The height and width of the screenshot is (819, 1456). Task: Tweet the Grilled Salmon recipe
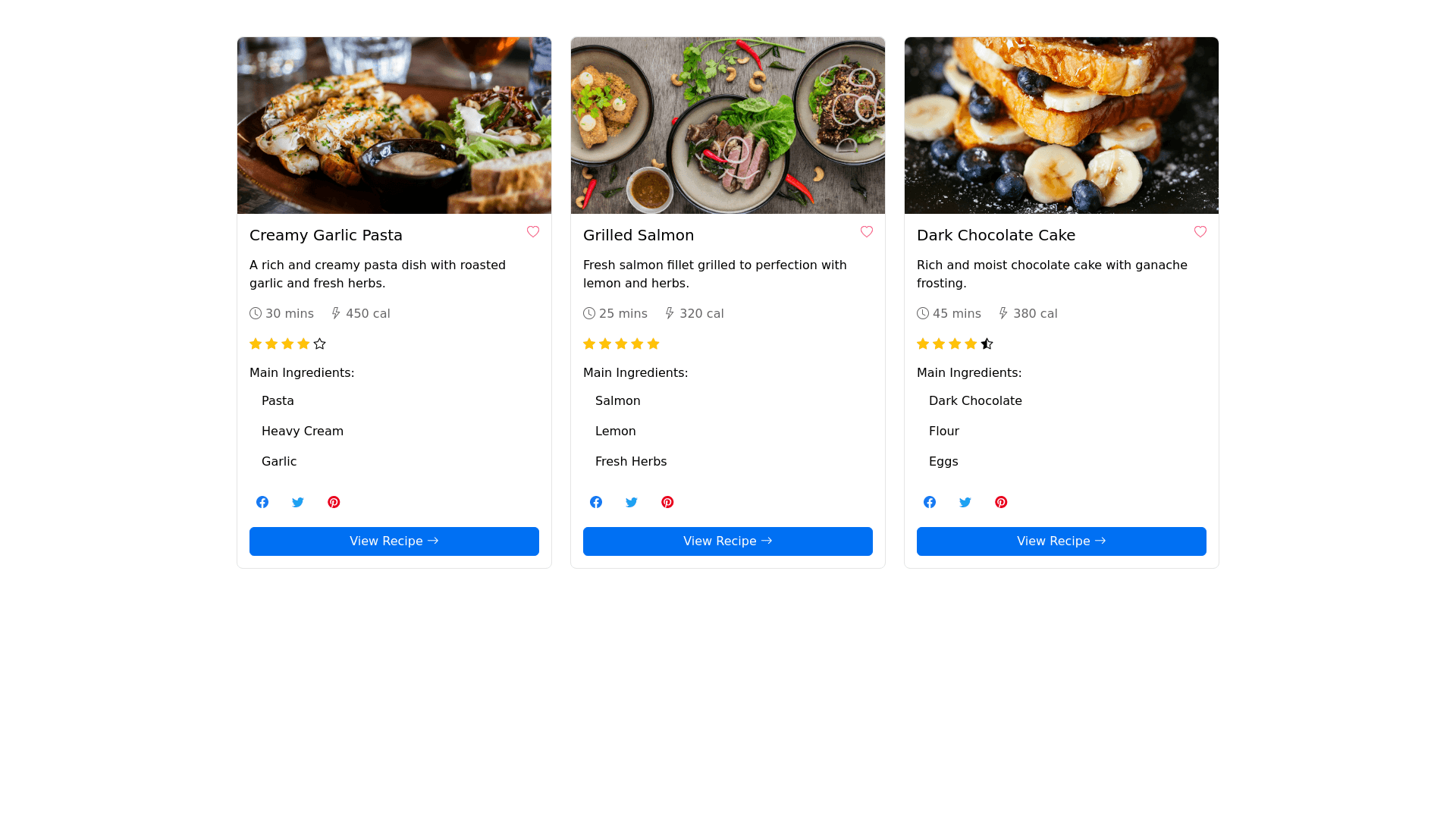[632, 503]
